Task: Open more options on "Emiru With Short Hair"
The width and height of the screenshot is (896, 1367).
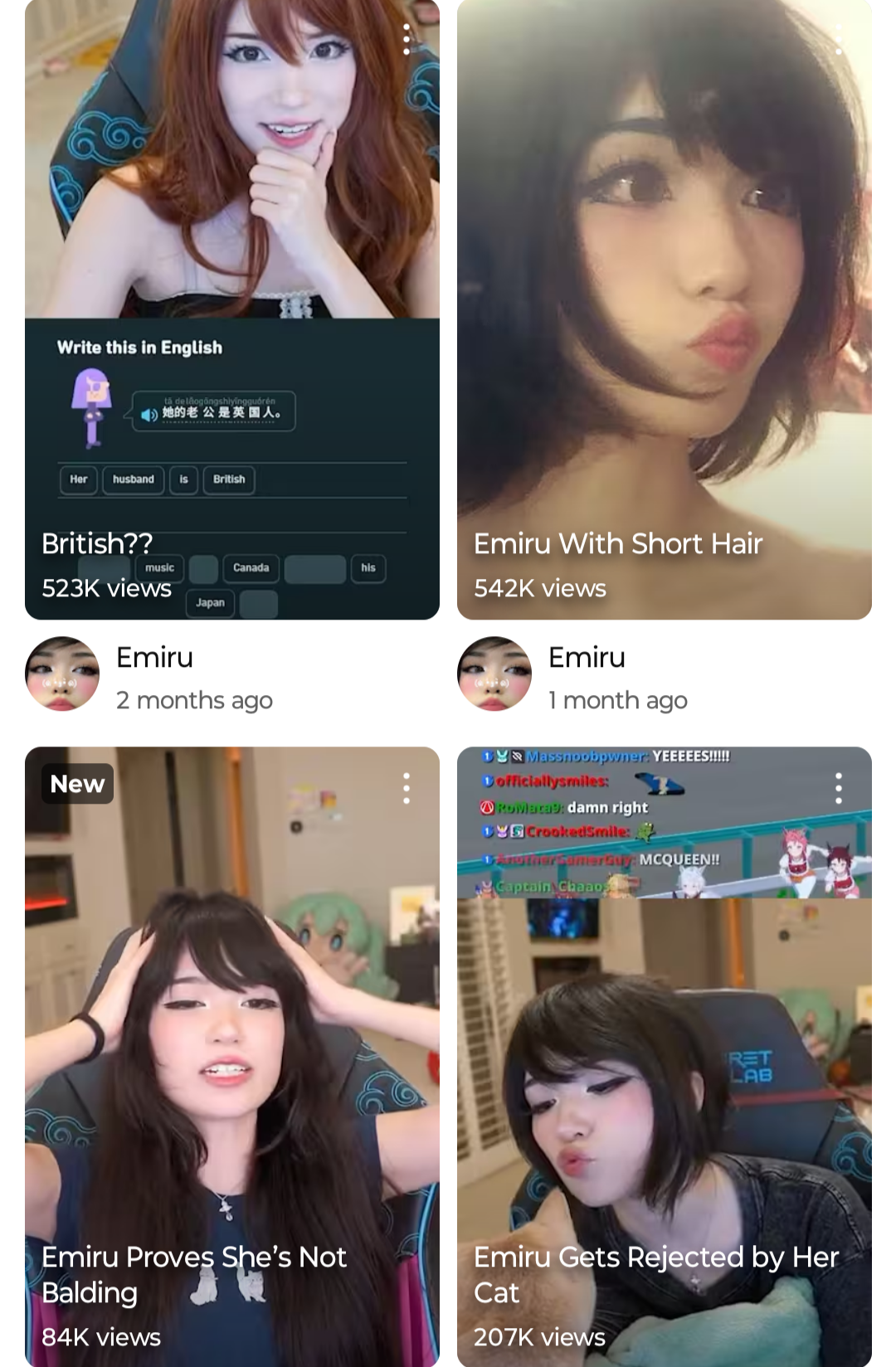Action: click(839, 40)
